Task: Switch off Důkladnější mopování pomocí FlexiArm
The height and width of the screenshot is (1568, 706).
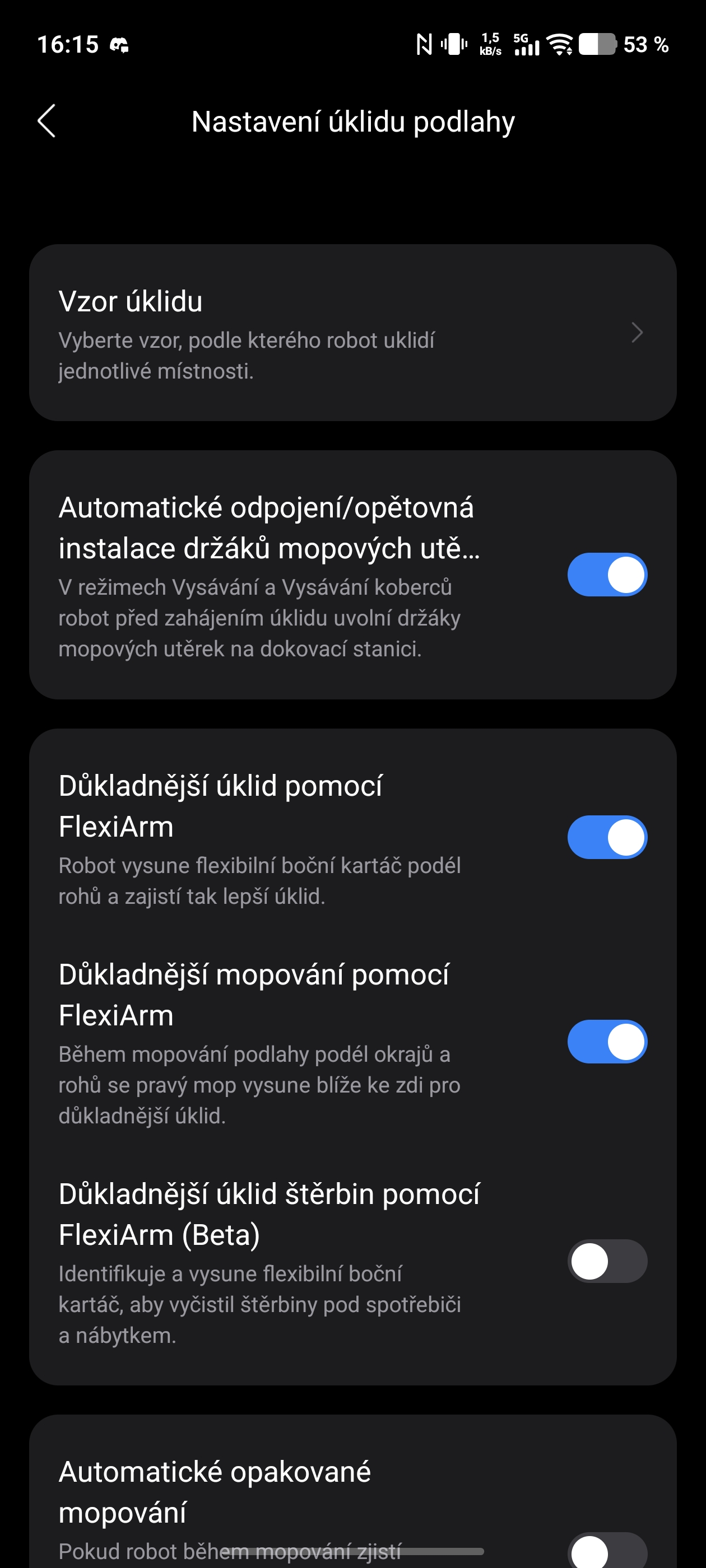Action: (607, 1042)
